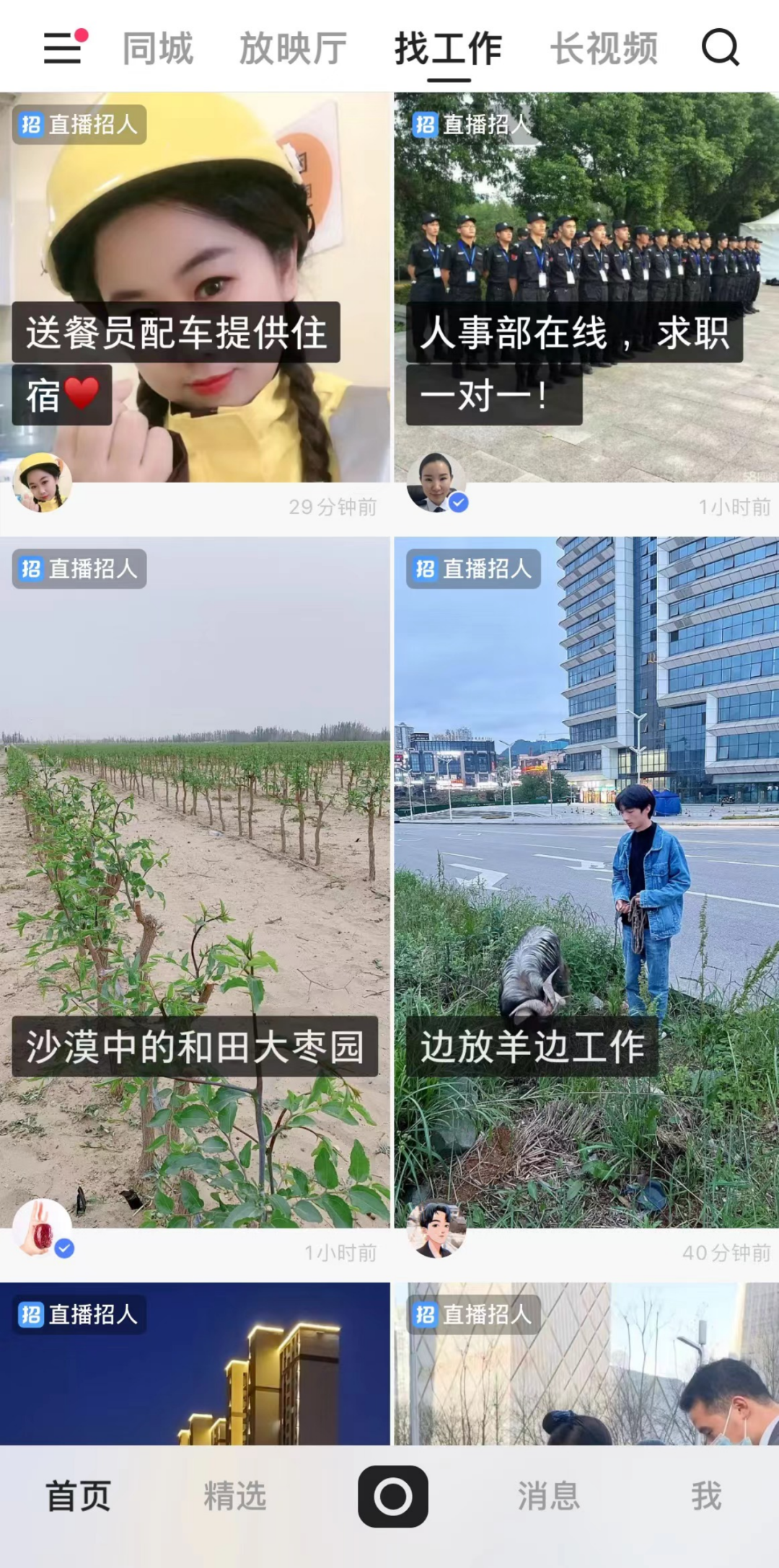Switch to 长视频 long videos
This screenshot has height=1568, width=779.
pos(603,50)
